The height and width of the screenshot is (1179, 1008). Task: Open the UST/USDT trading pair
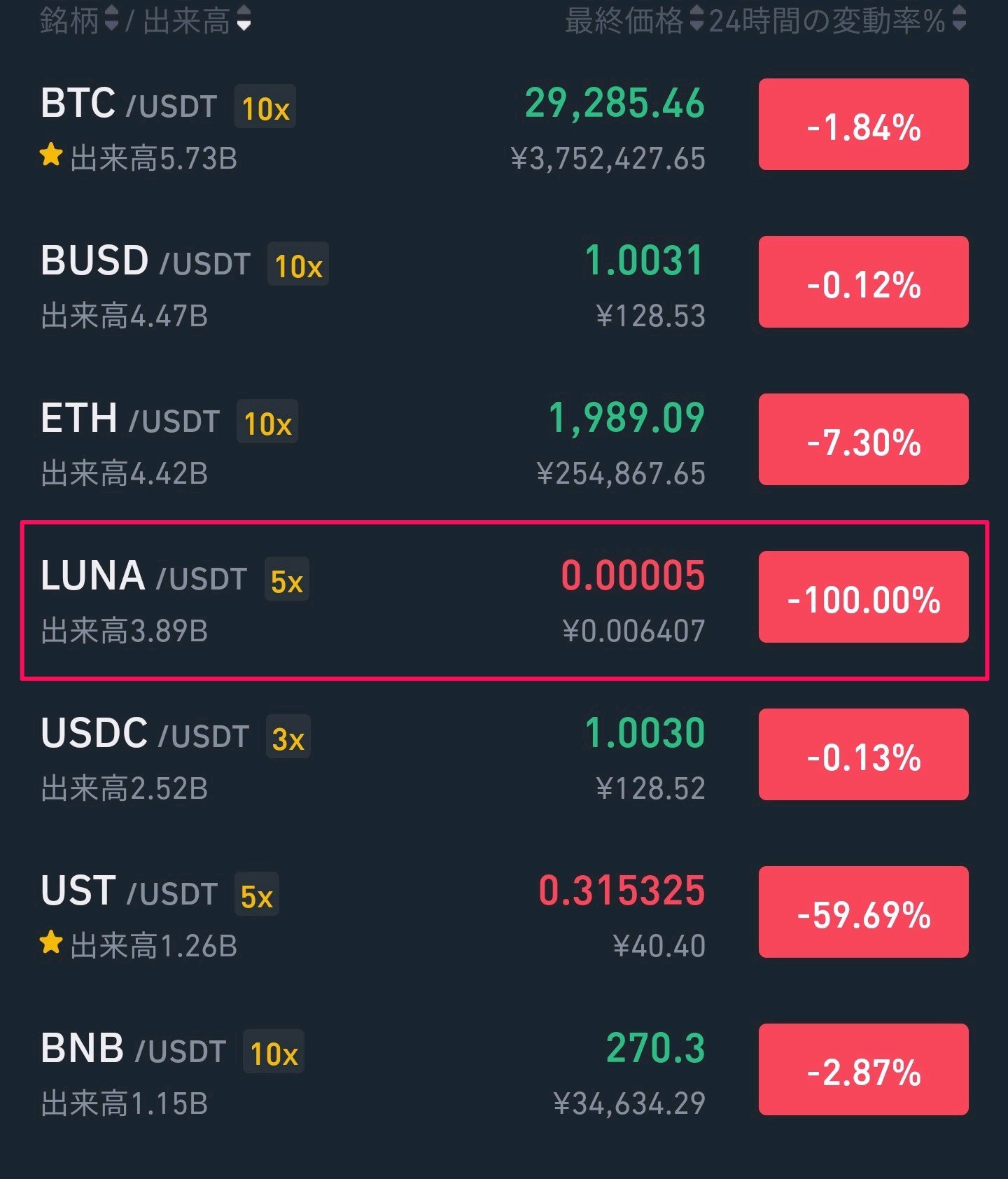(504, 912)
